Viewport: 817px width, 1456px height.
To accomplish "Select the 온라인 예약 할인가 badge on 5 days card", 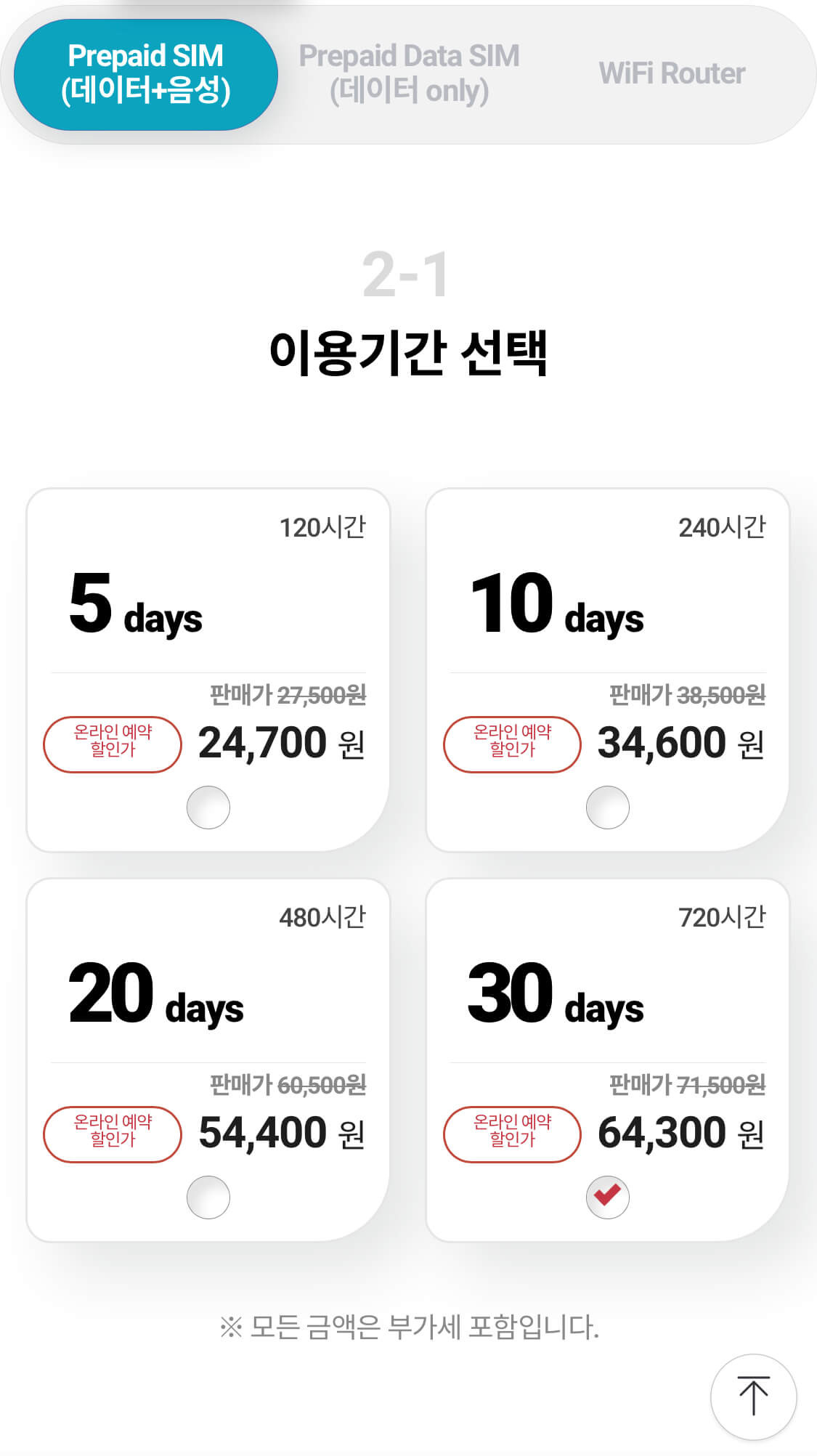I will point(112,744).
